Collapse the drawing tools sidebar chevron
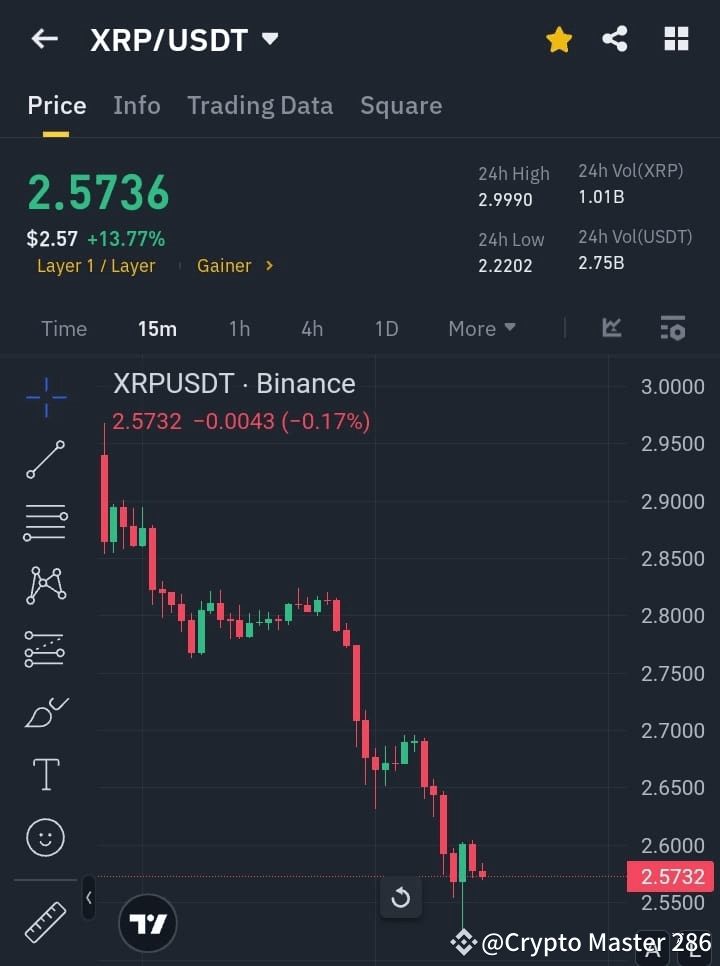The image size is (720, 966). tap(88, 898)
